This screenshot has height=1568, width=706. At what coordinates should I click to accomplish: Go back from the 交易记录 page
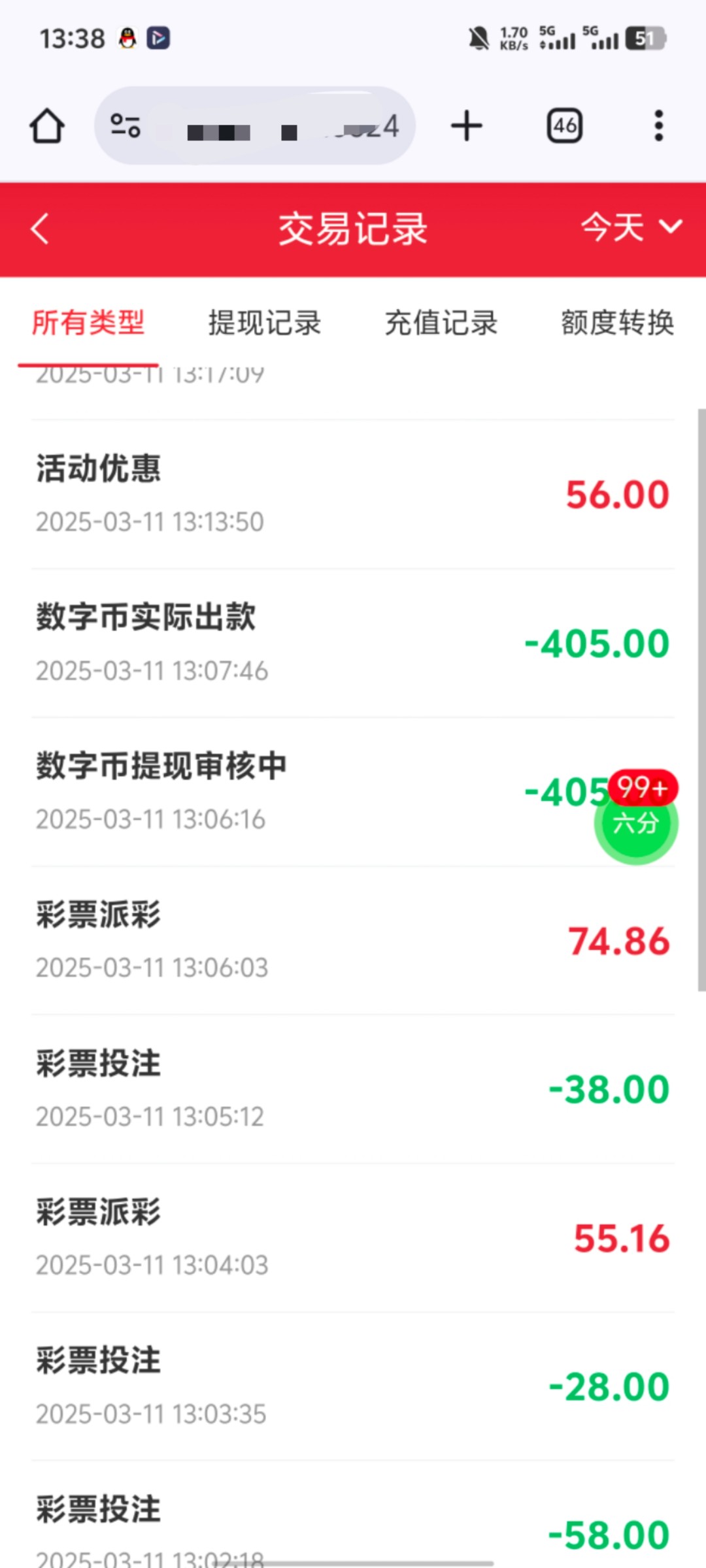(x=40, y=229)
